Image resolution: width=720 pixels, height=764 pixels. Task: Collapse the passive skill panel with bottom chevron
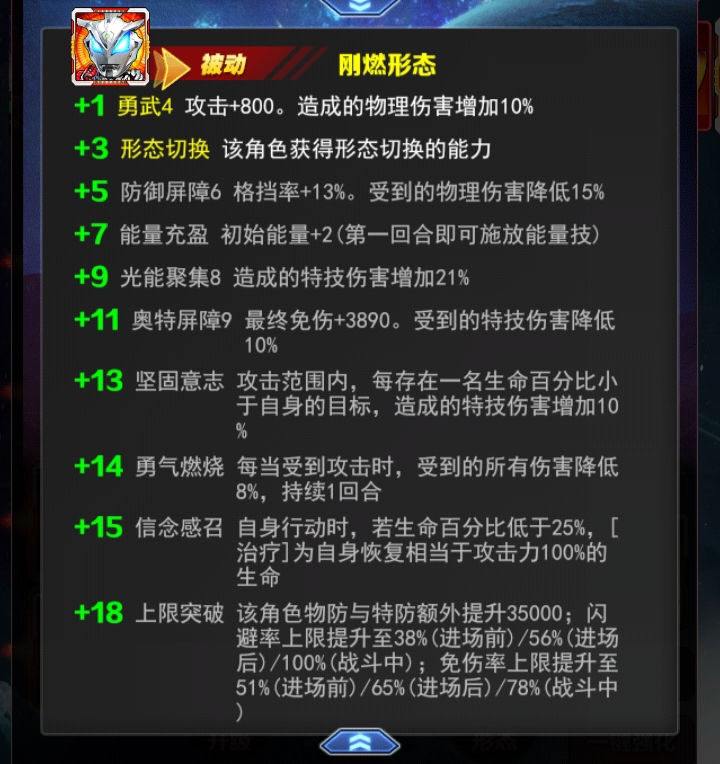(x=360, y=742)
